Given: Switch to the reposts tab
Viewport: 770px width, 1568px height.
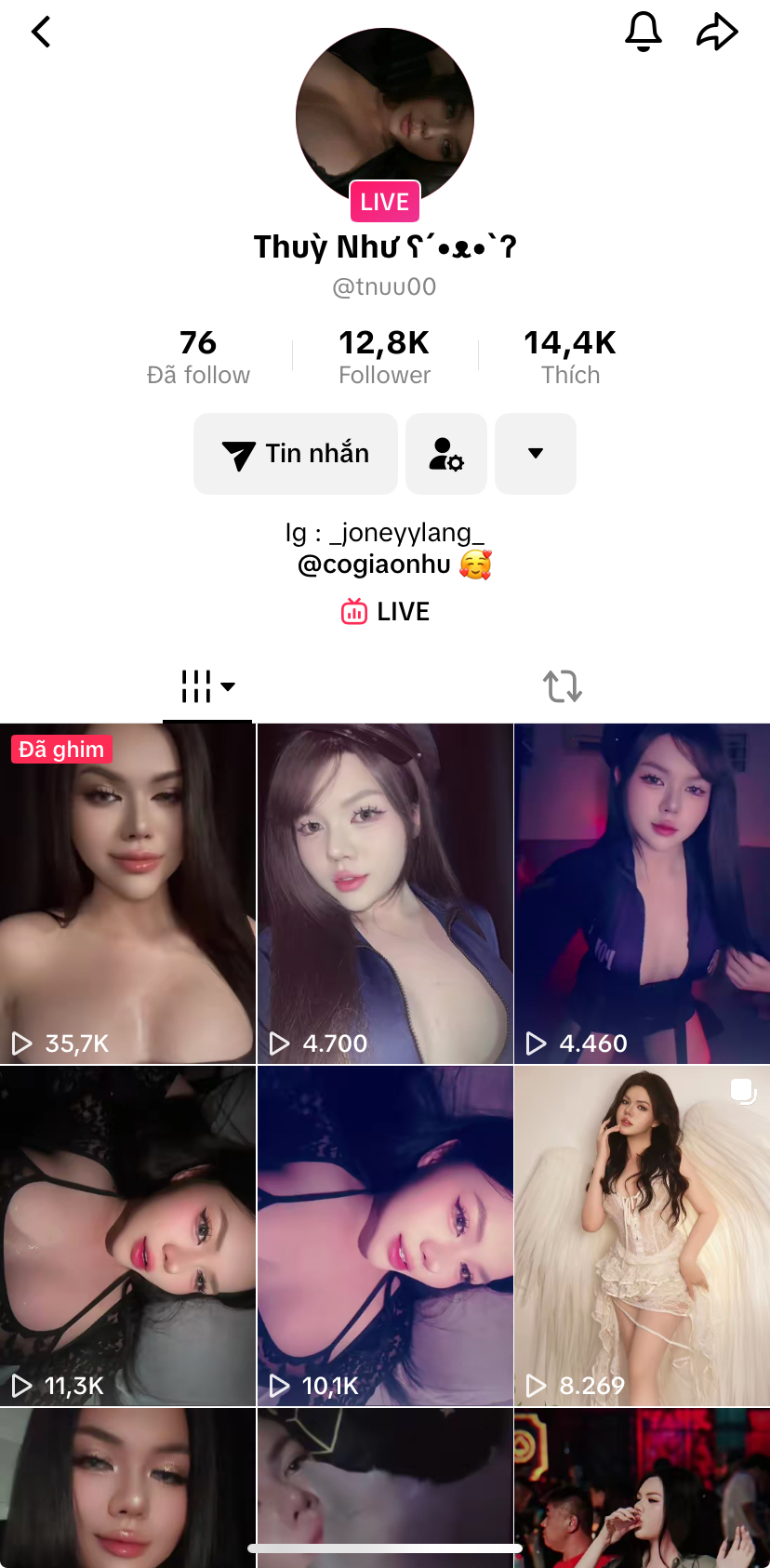Looking at the screenshot, I should (x=563, y=687).
